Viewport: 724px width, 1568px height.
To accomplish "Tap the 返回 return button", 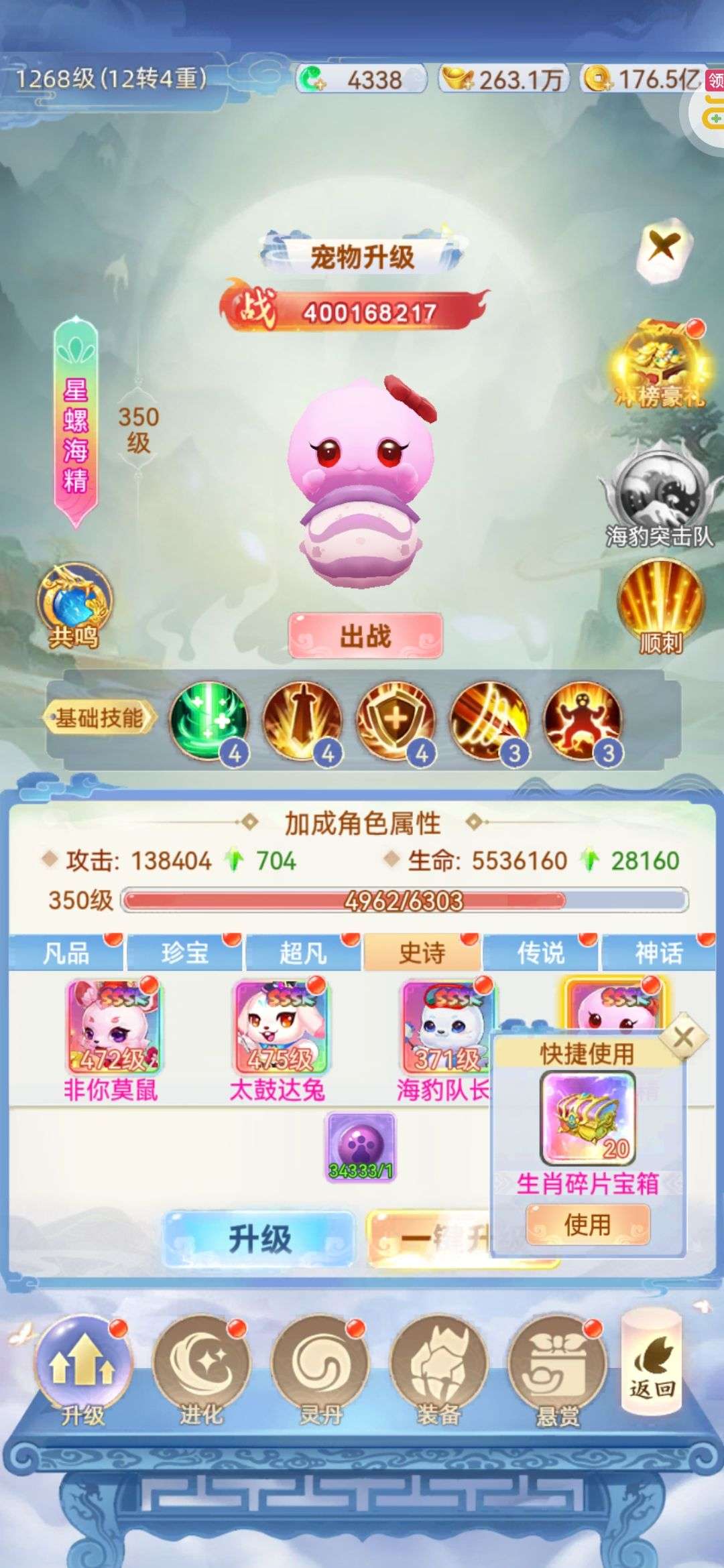I will click(x=652, y=1360).
